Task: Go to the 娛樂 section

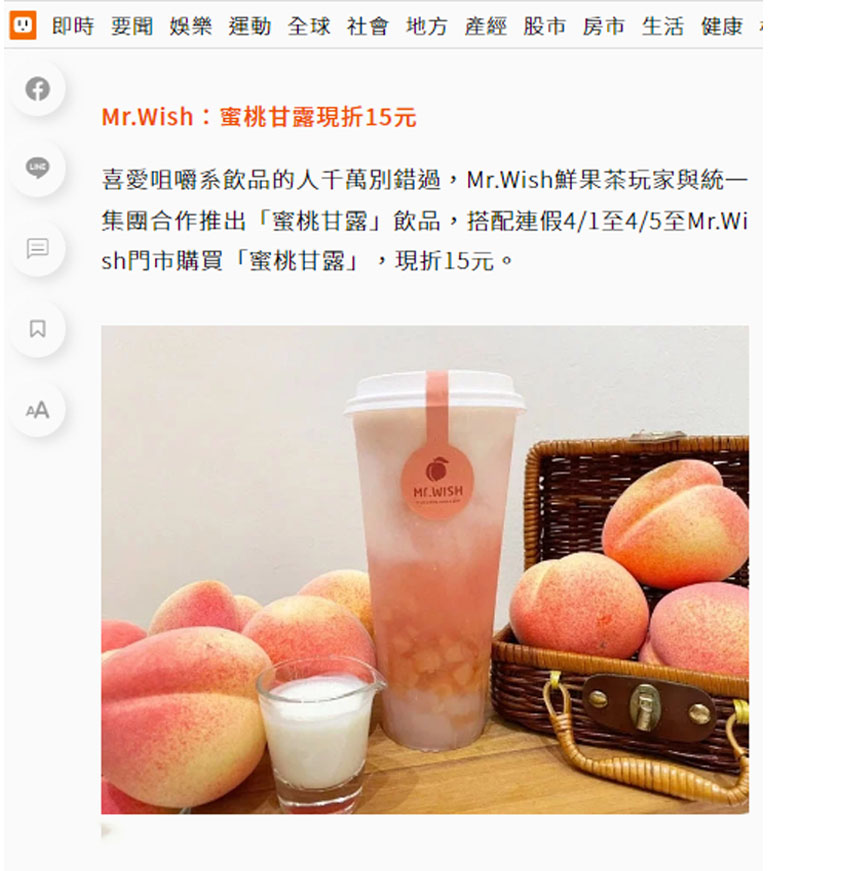Action: (x=190, y=27)
